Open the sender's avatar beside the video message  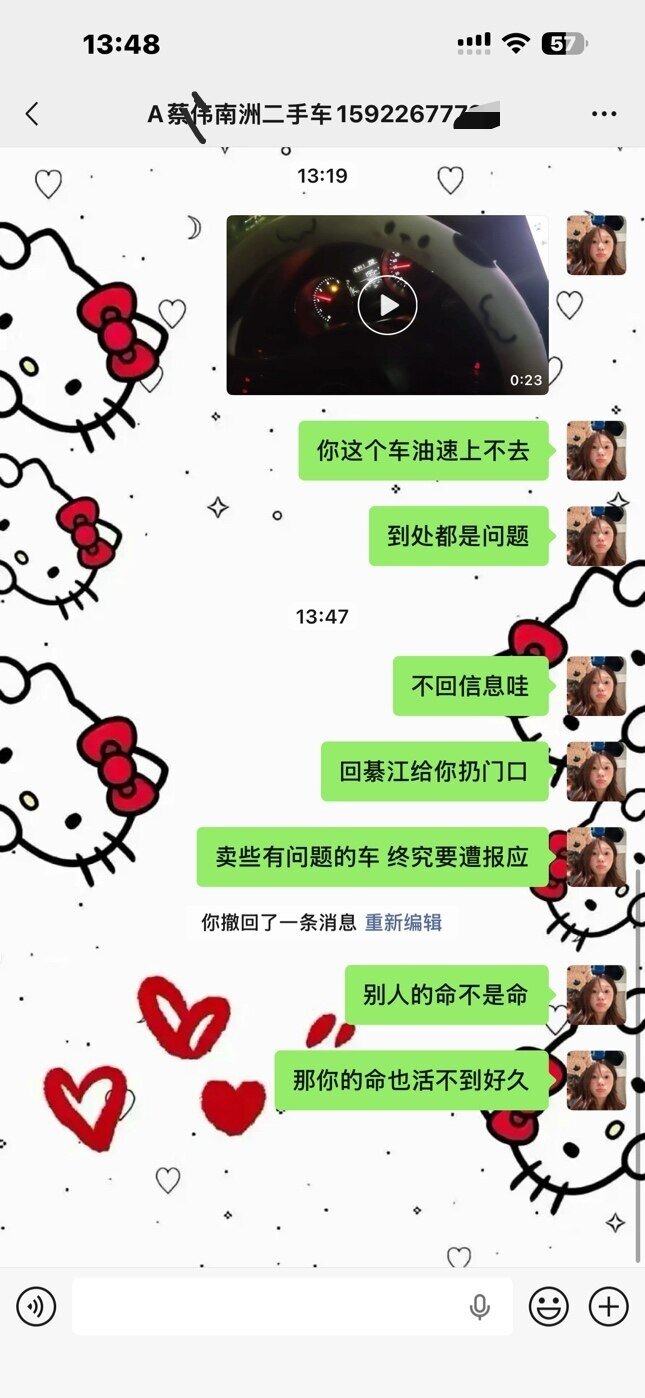(596, 245)
